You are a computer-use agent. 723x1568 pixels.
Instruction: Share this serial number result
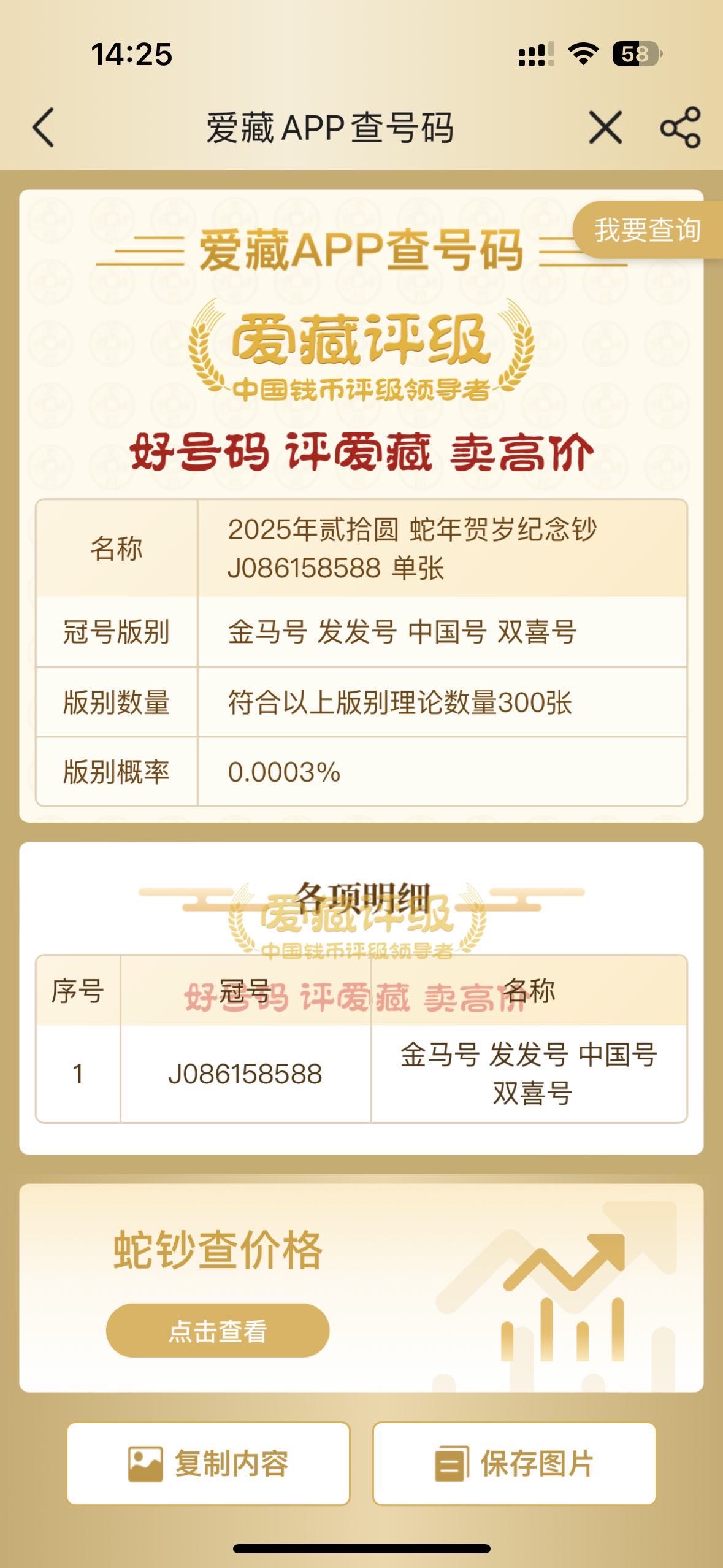click(x=680, y=128)
